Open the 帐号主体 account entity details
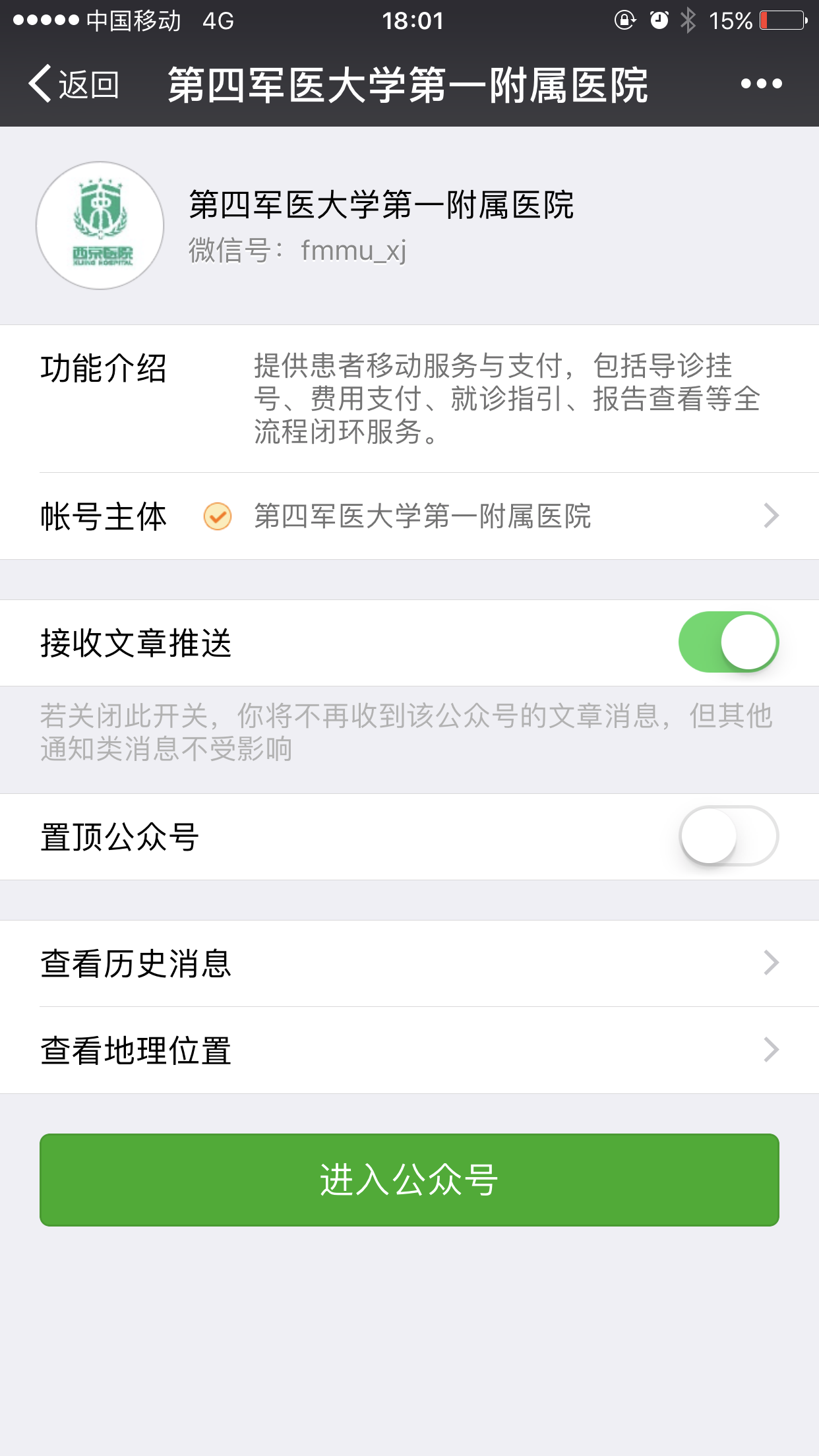The width and height of the screenshot is (819, 1456). click(x=422, y=516)
